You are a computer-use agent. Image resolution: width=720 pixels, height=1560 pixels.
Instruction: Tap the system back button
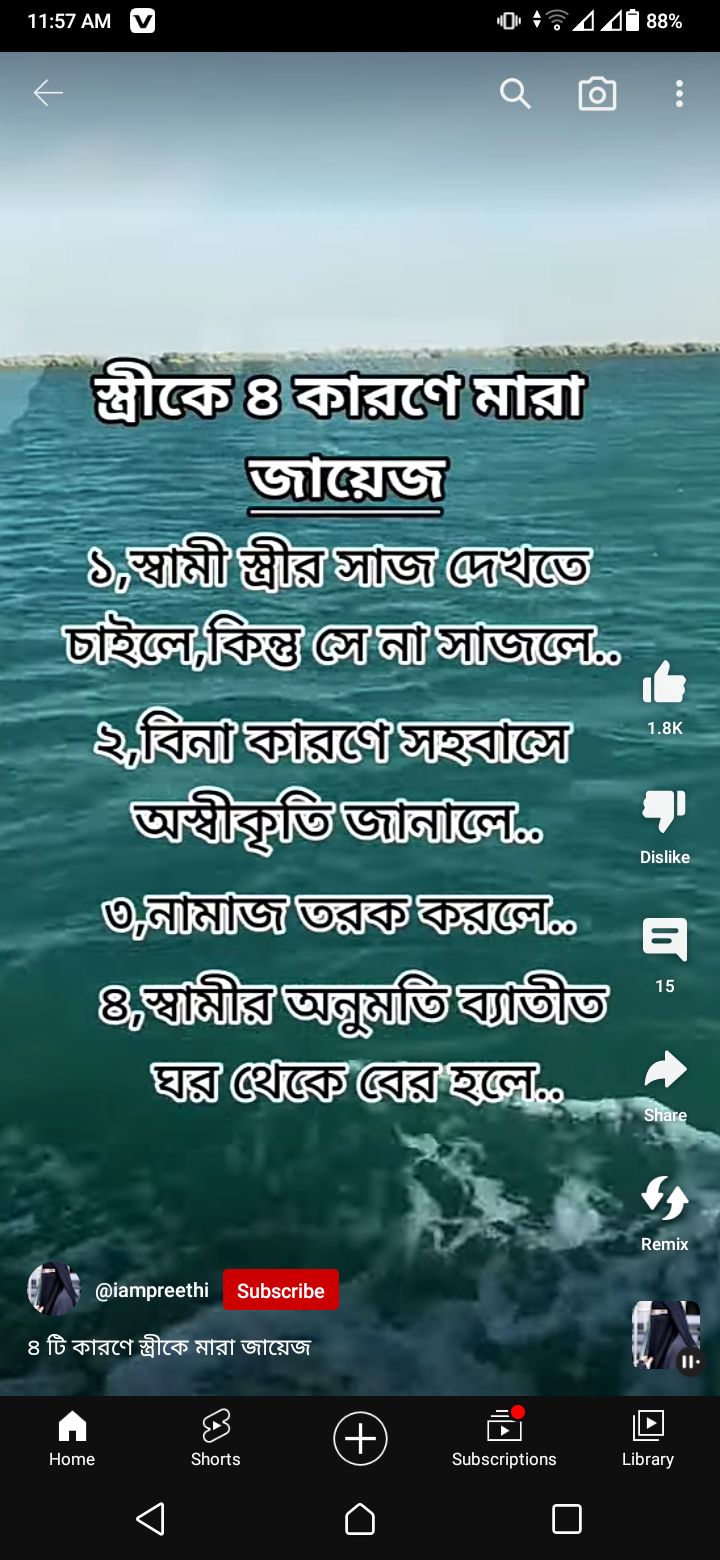click(151, 1519)
